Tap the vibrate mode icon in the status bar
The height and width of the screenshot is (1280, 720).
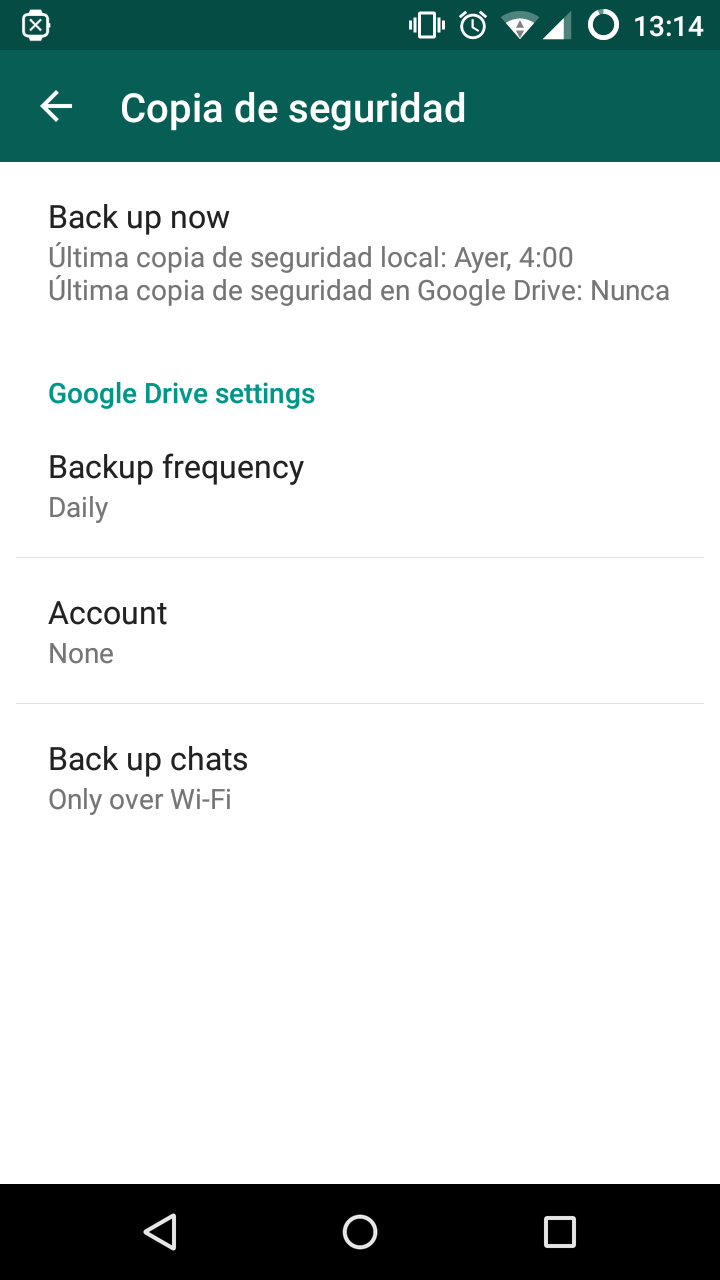coord(424,27)
